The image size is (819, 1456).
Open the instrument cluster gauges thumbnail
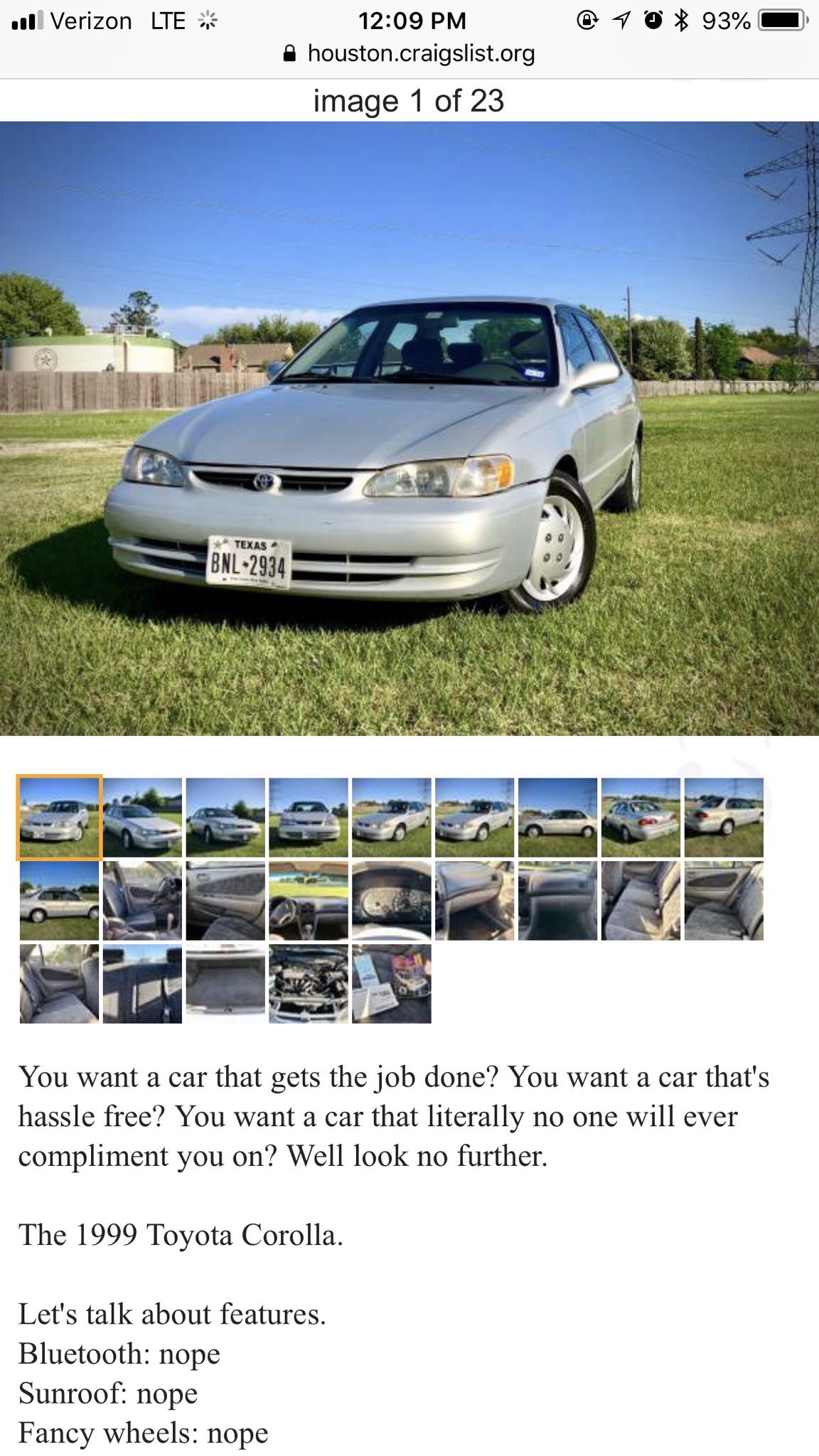[x=392, y=901]
